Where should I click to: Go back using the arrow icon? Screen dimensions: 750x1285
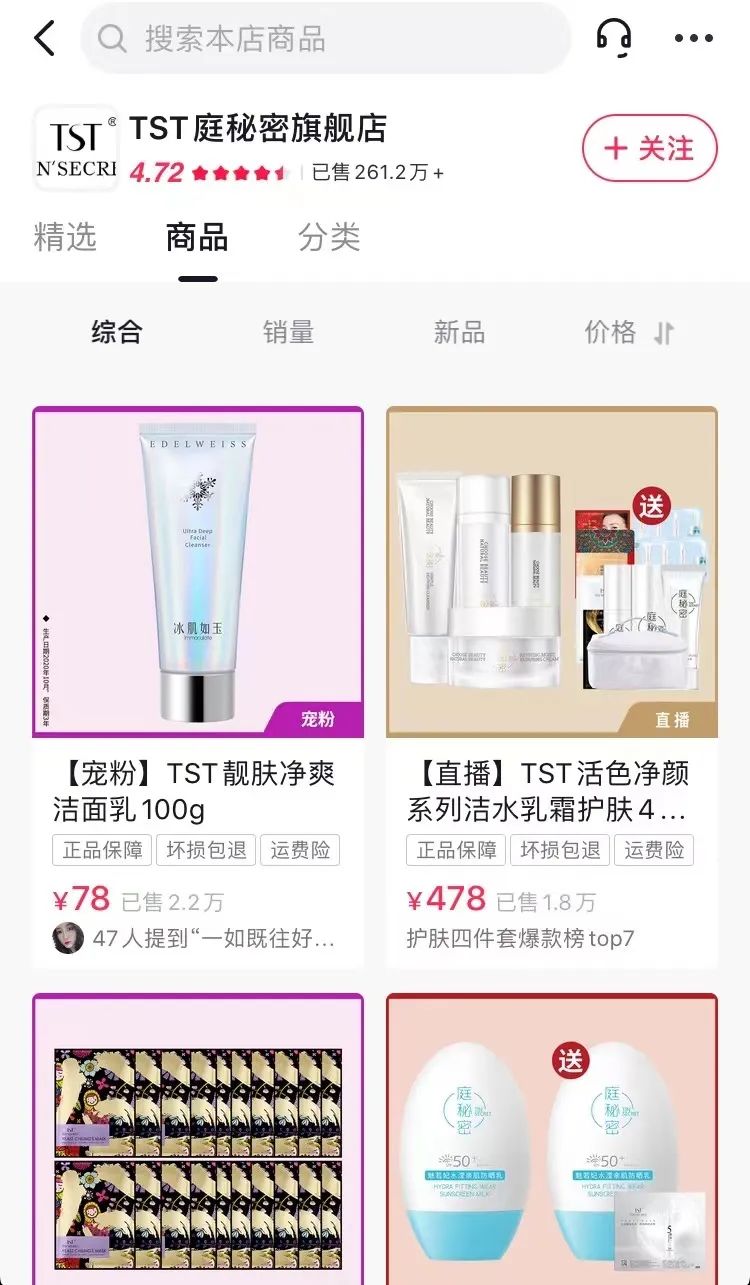45,38
